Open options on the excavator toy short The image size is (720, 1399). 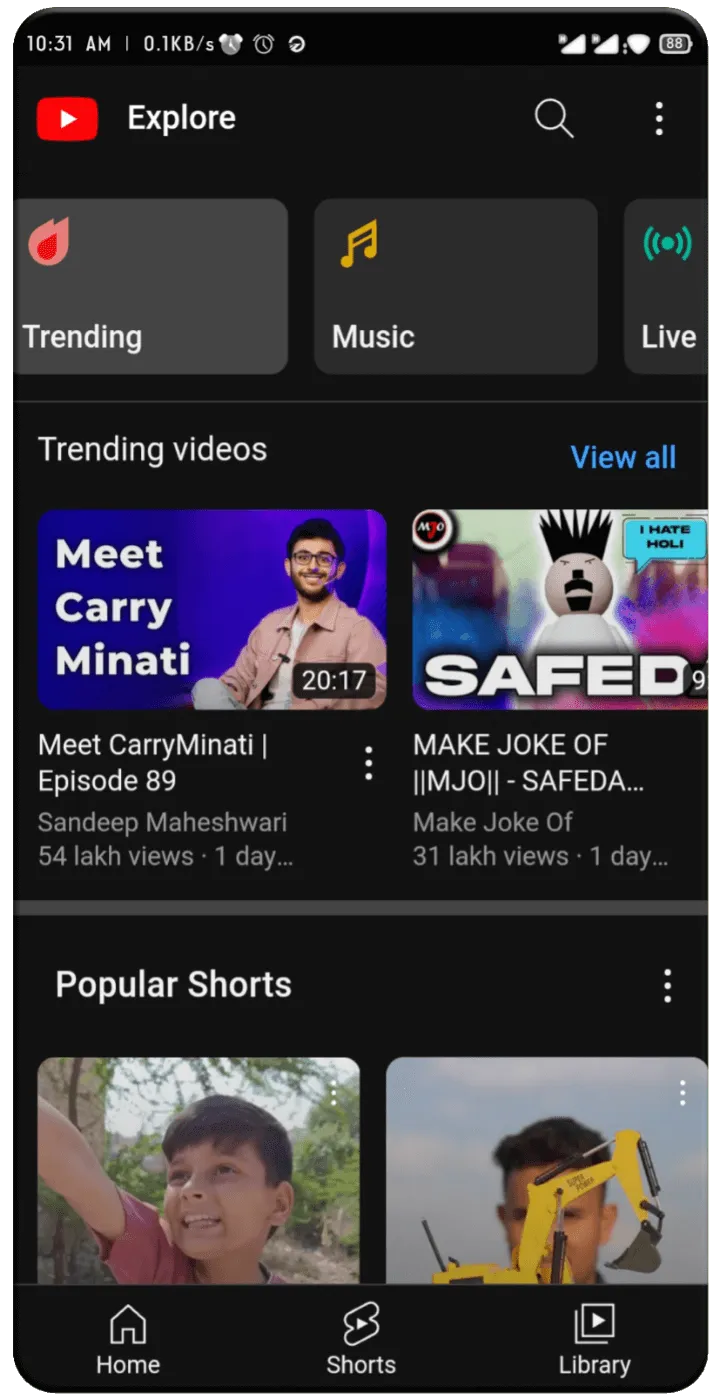683,1093
